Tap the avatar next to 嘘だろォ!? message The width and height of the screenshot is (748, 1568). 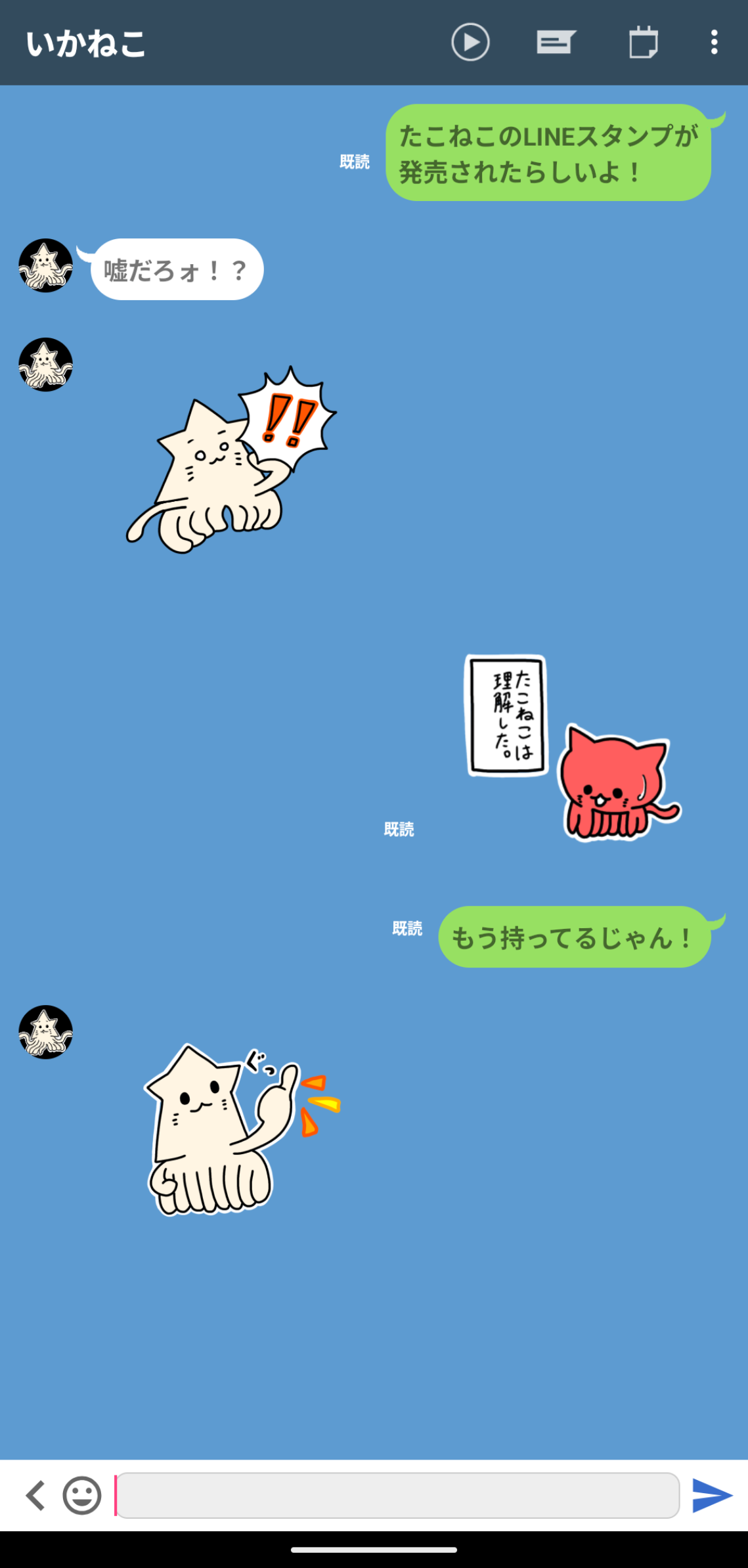pos(45,265)
